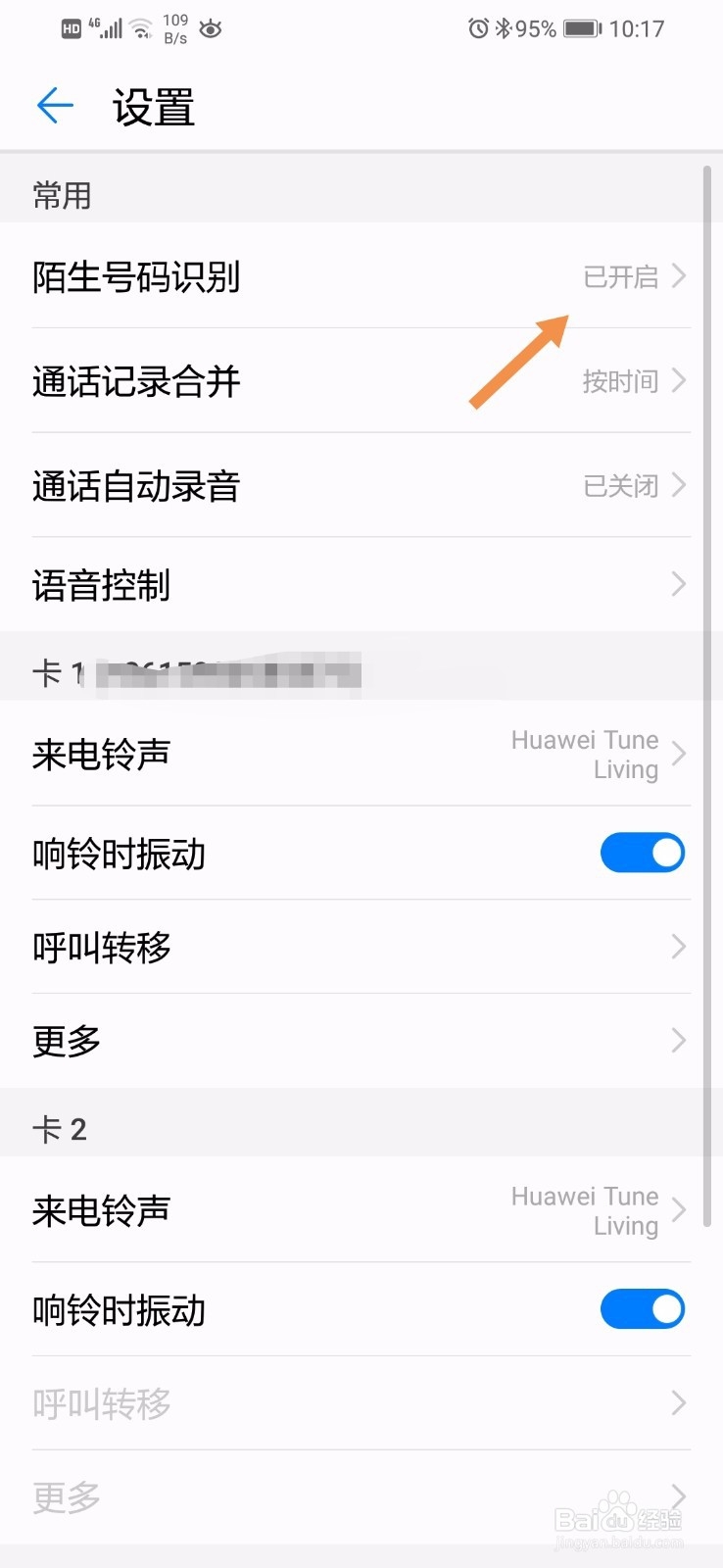Click the eye comfort icon in status bar
Viewport: 723px width, 1568px height.
tap(210, 29)
